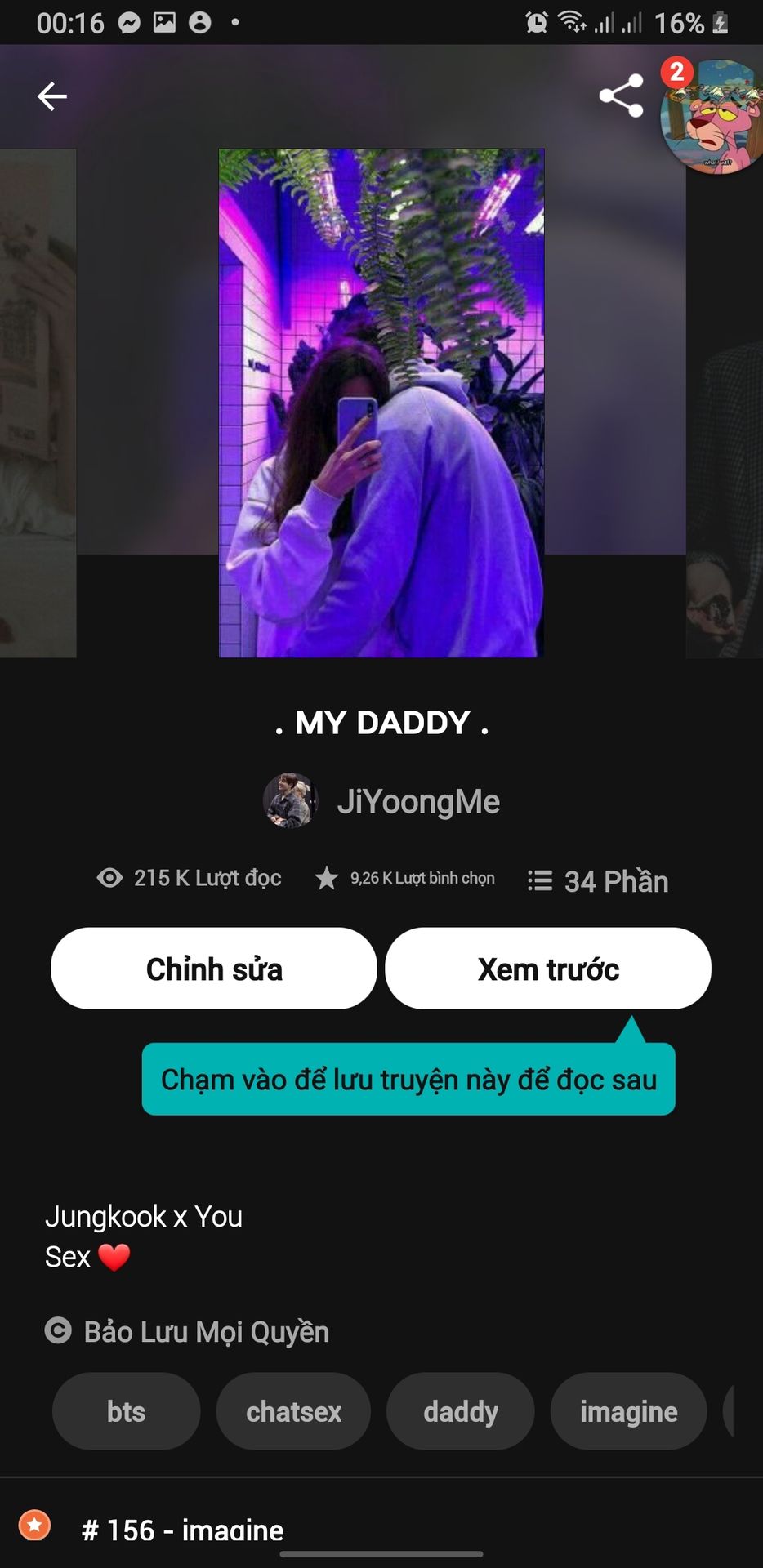Tap the Chỉnh sửa button
763x1568 pixels.
point(214,969)
